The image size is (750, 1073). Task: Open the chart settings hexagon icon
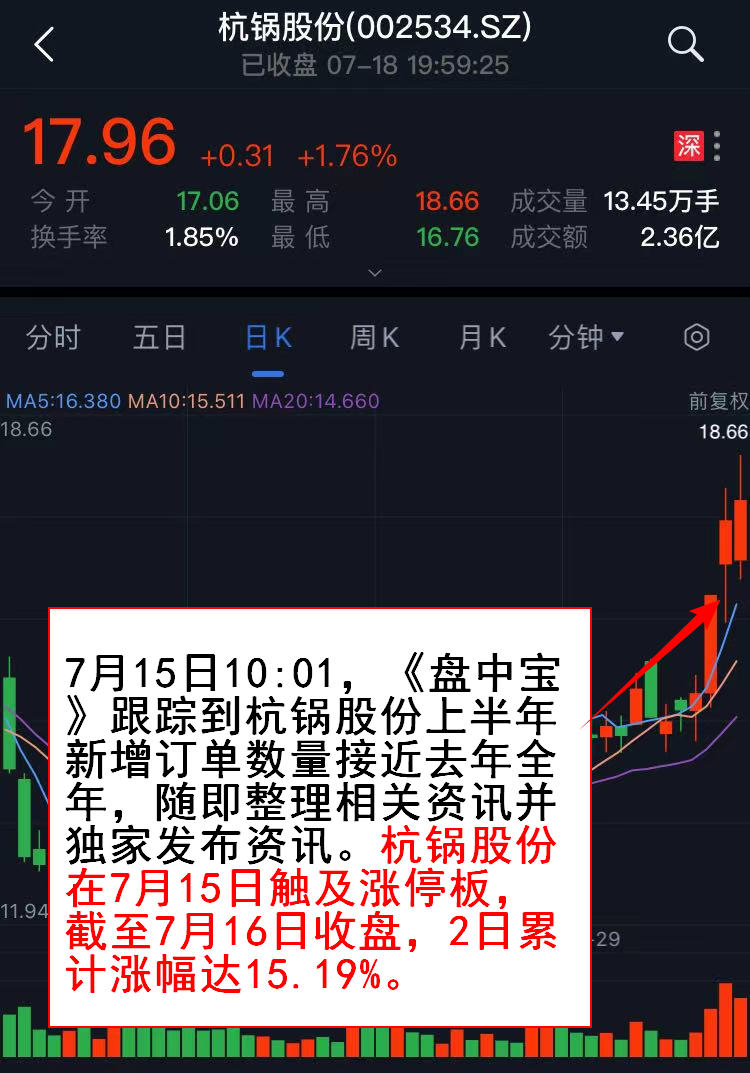pos(697,337)
